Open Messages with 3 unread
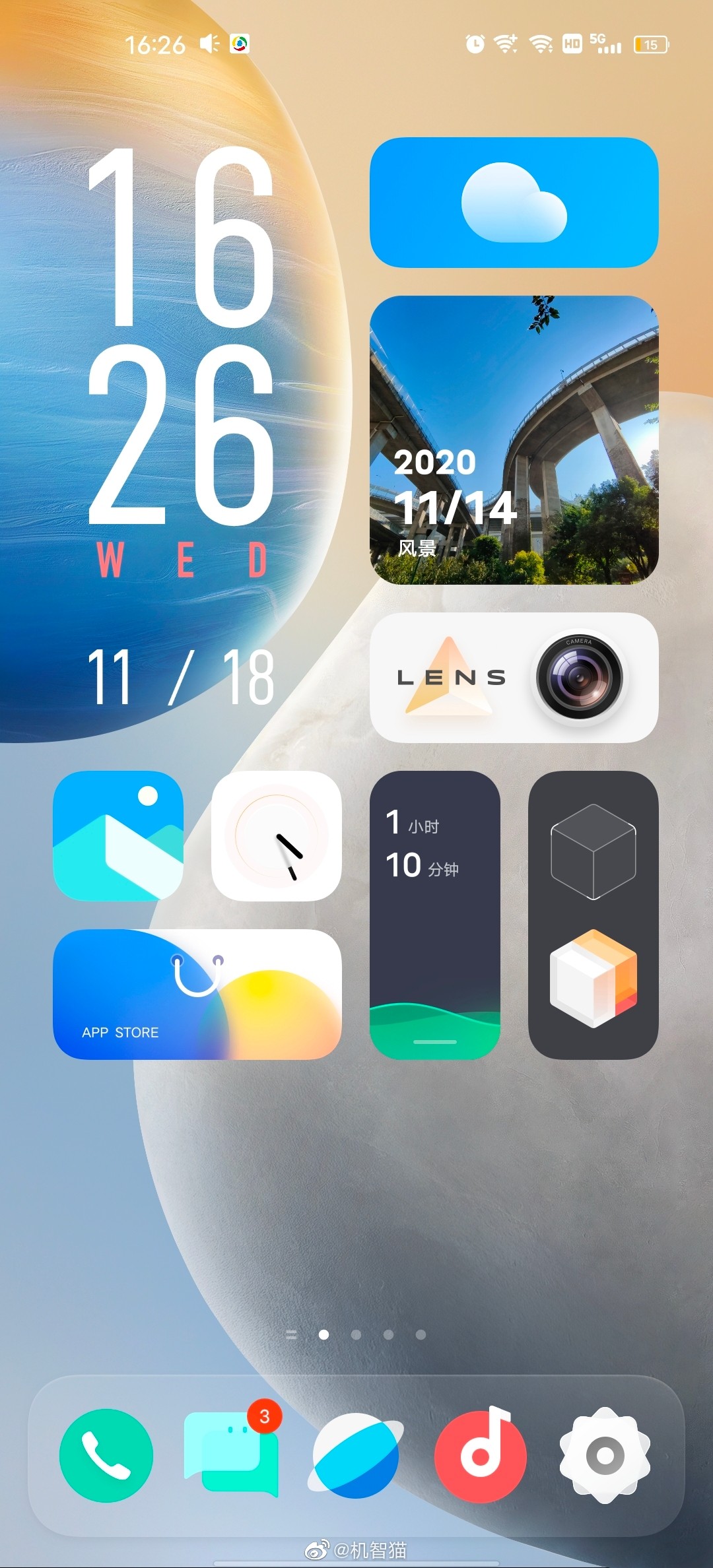This screenshot has height=1568, width=713. point(230,1455)
